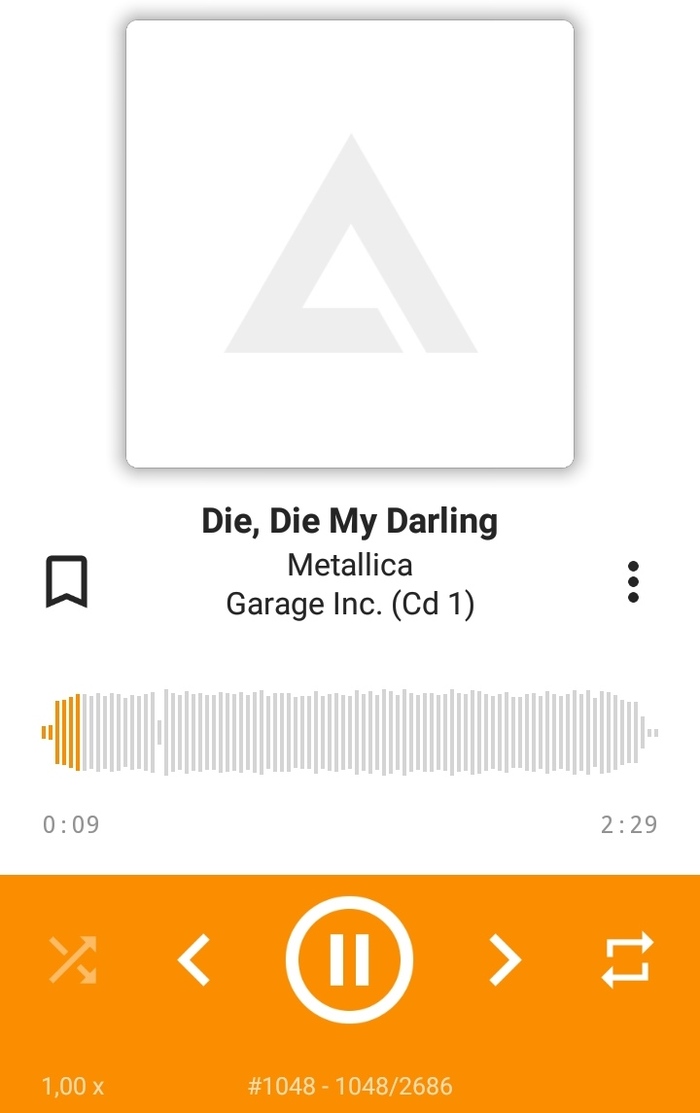
Task: Bookmark Die, Die My Darling
Action: tap(67, 582)
